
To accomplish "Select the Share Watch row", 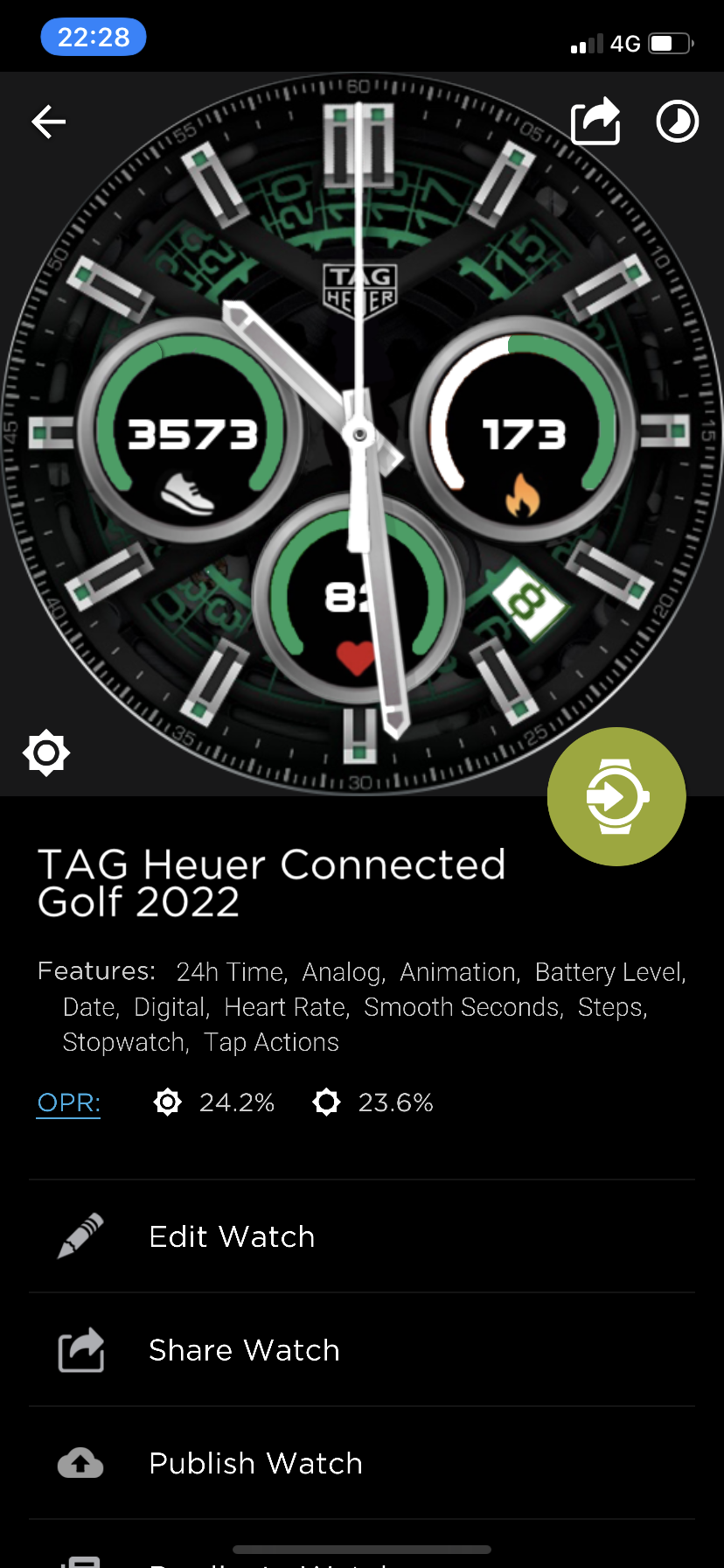I will (x=362, y=1350).
